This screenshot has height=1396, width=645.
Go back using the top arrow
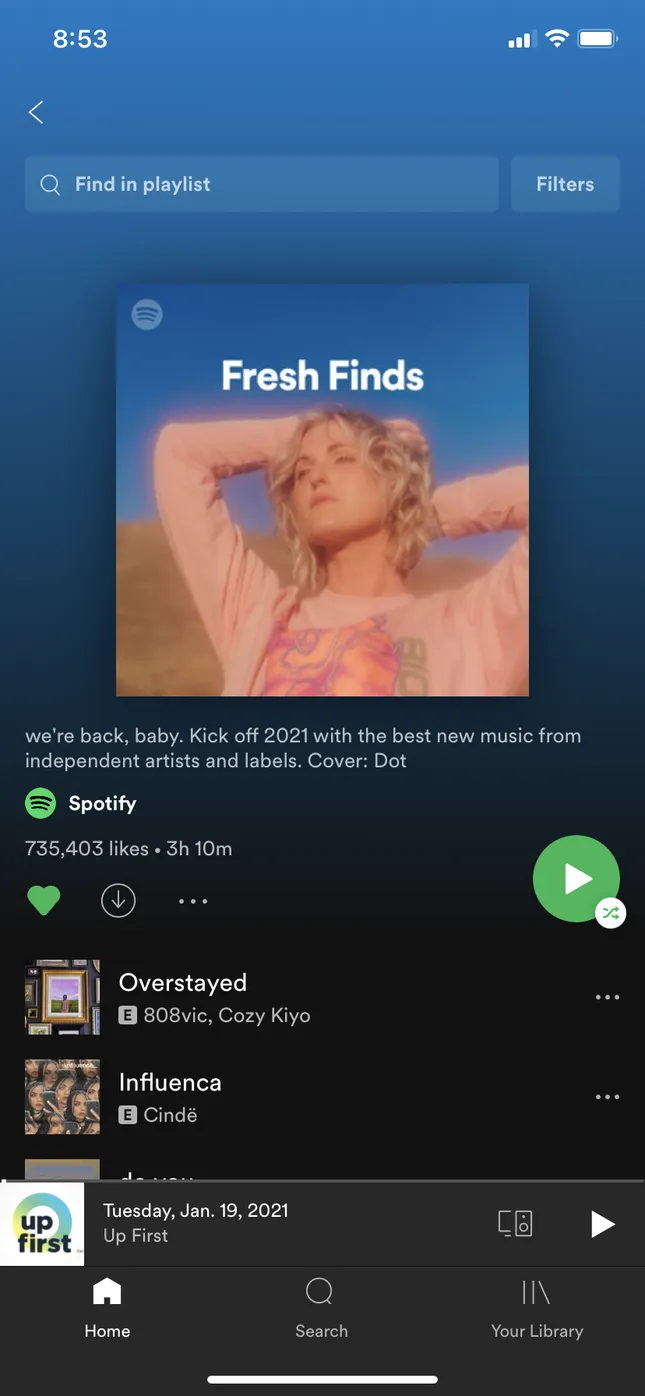coord(36,112)
